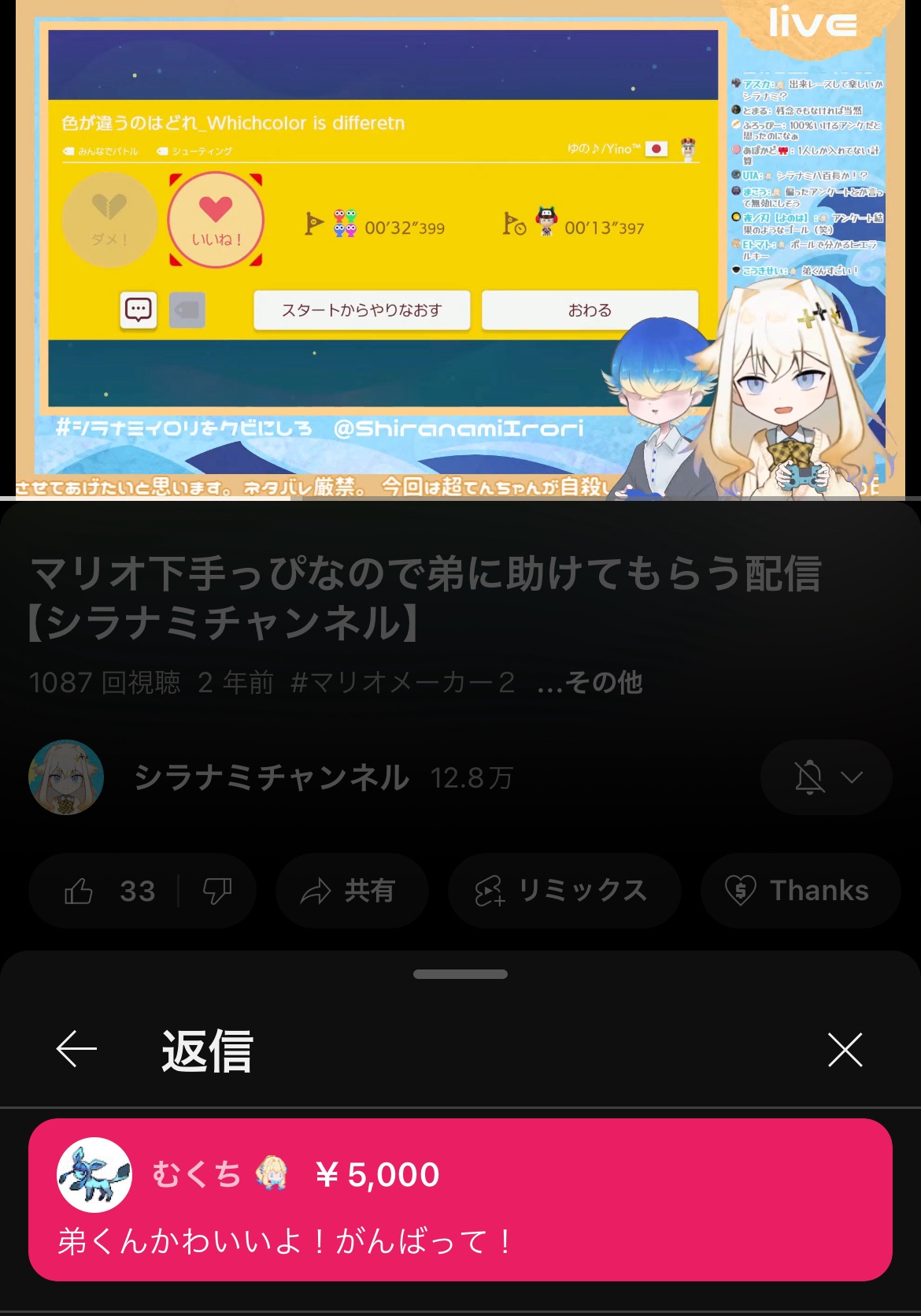Screen dimensions: 921x1316
Task: Tap the video player area
Action: coord(460,248)
